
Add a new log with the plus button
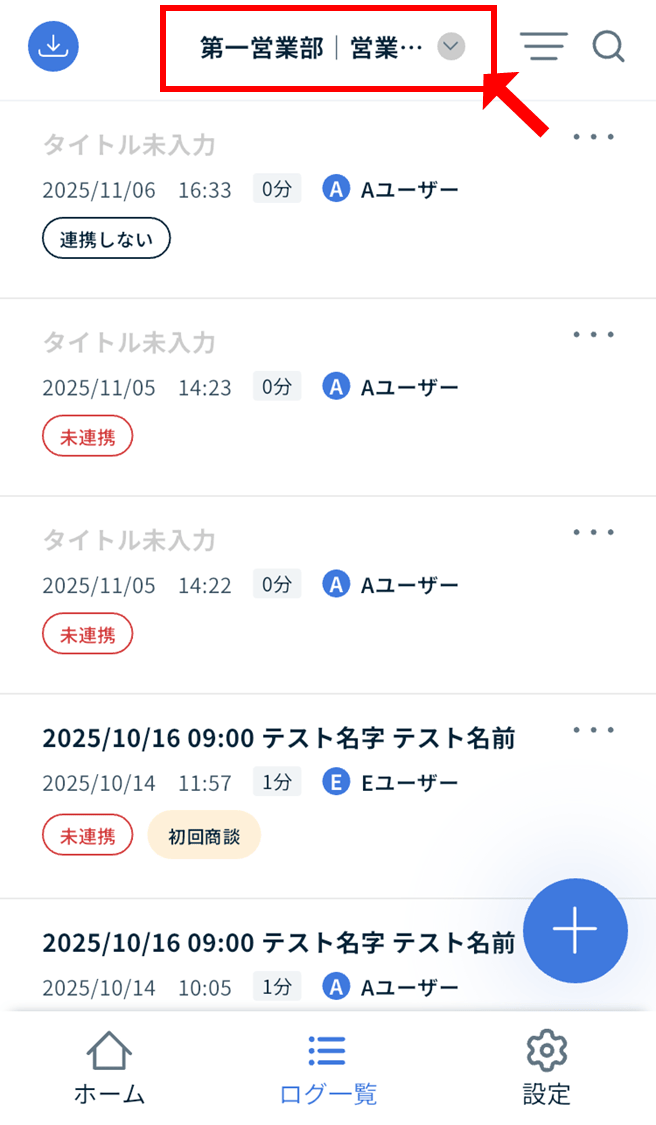coord(575,930)
